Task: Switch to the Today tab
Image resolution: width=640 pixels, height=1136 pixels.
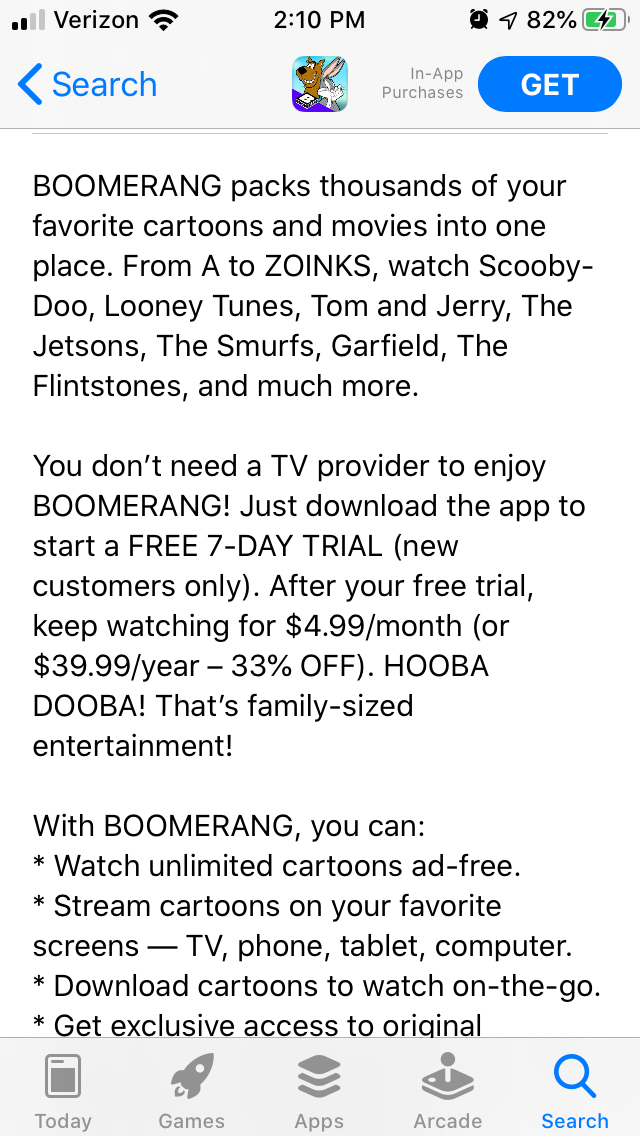Action: [63, 1091]
